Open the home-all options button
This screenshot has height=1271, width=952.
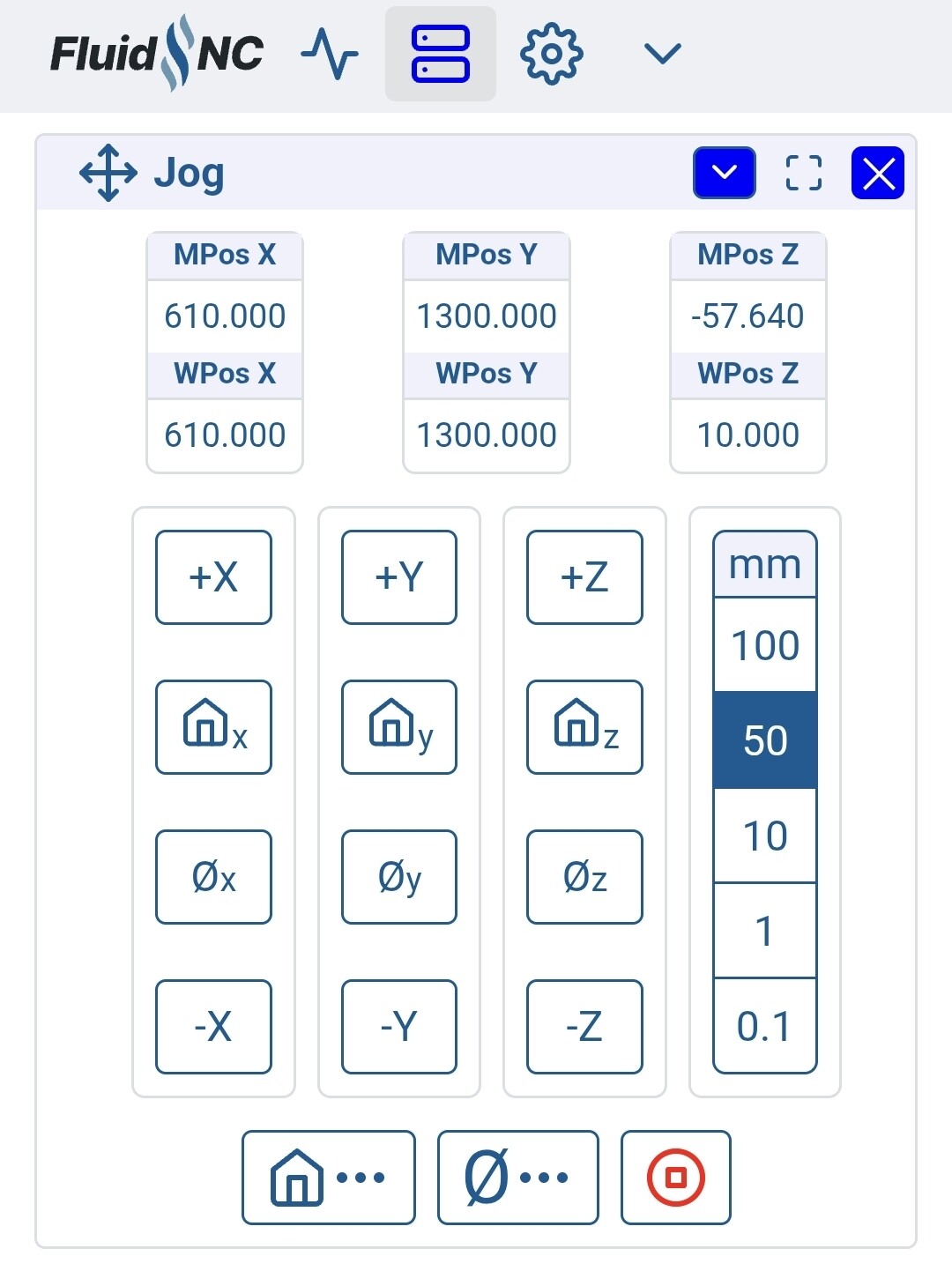pos(329,1178)
